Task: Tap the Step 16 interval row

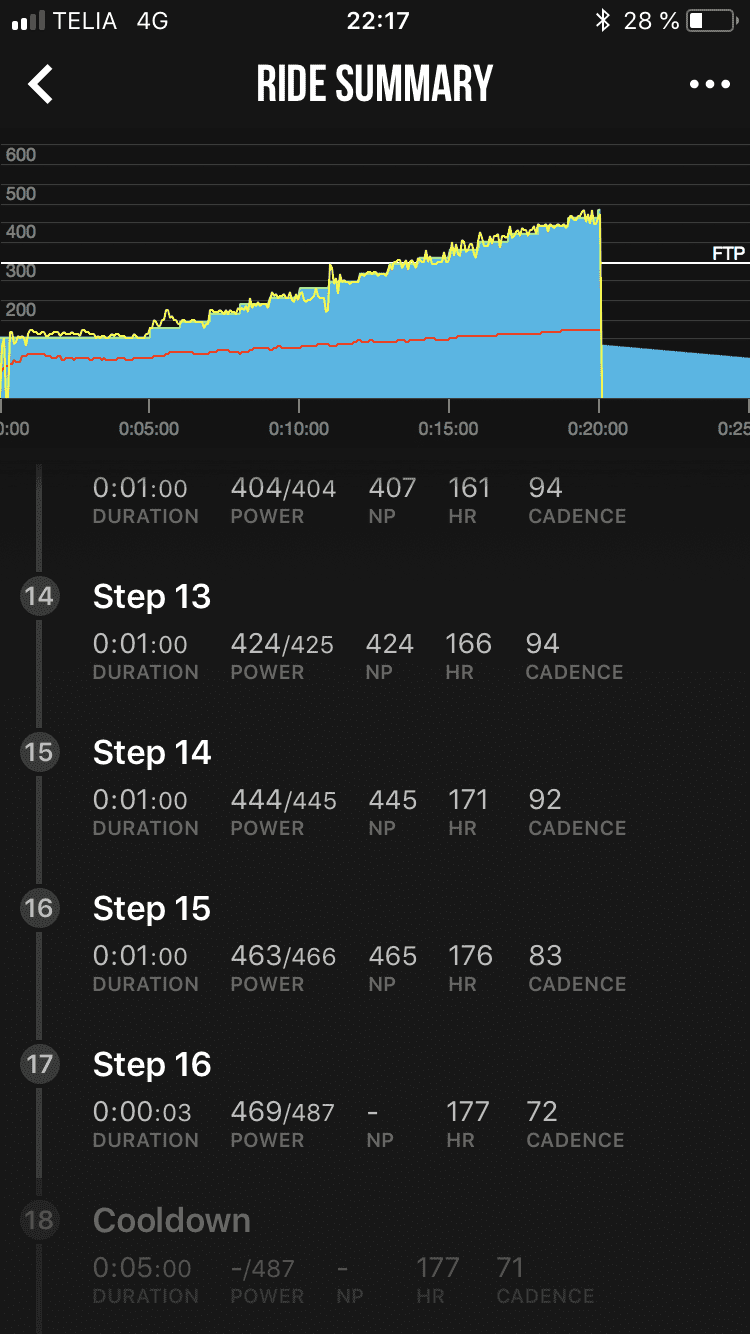Action: [x=375, y=1100]
